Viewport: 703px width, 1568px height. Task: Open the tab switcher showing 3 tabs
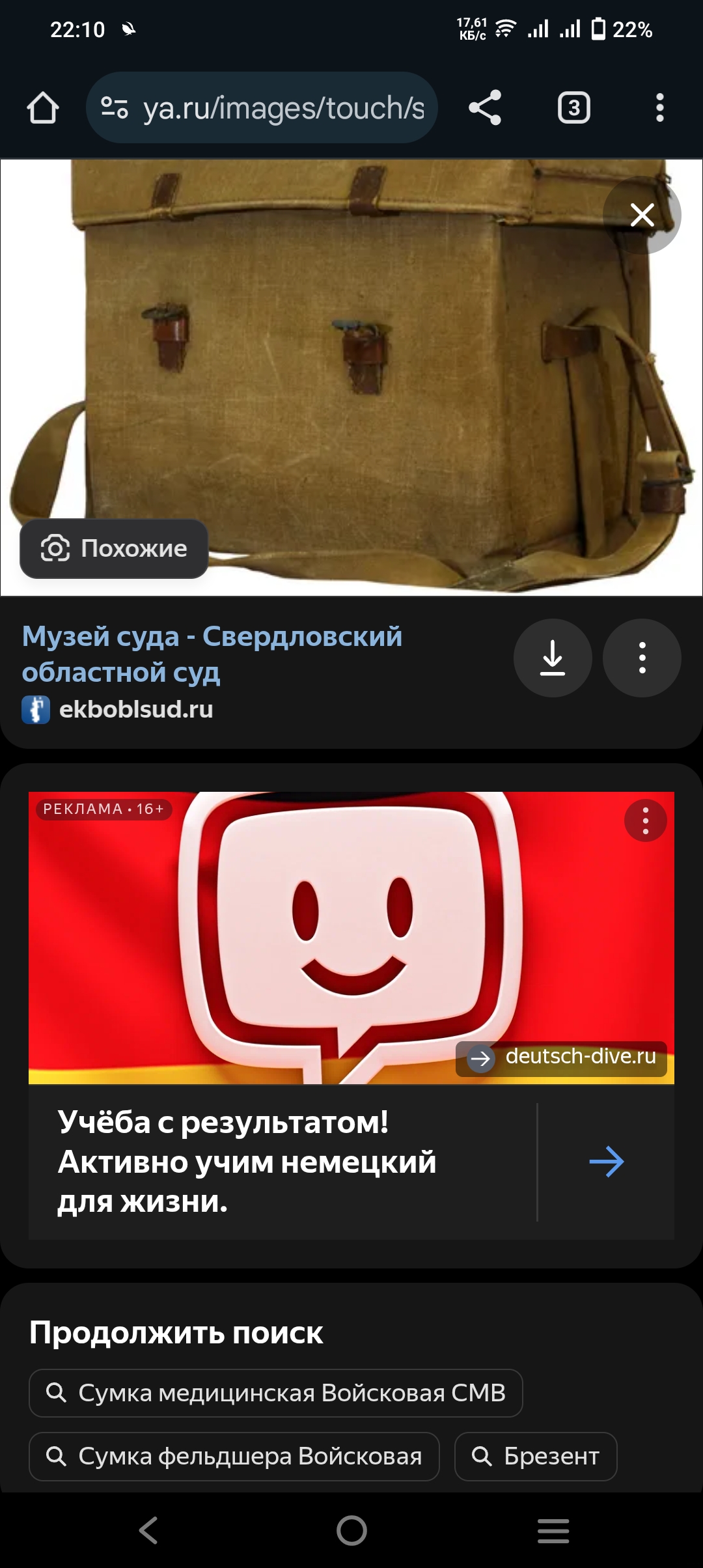(x=573, y=108)
